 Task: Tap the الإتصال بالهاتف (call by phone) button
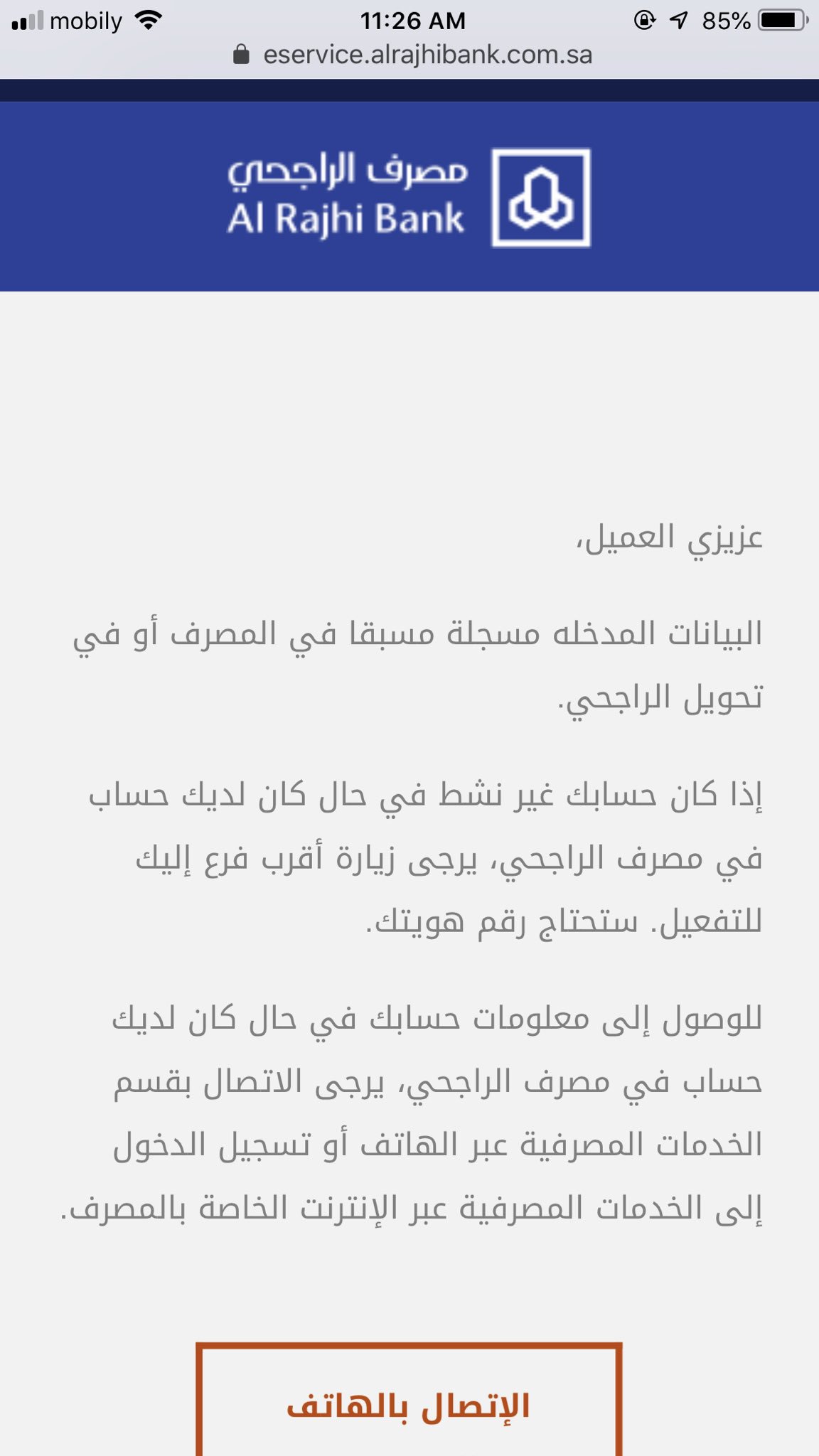point(409,1399)
